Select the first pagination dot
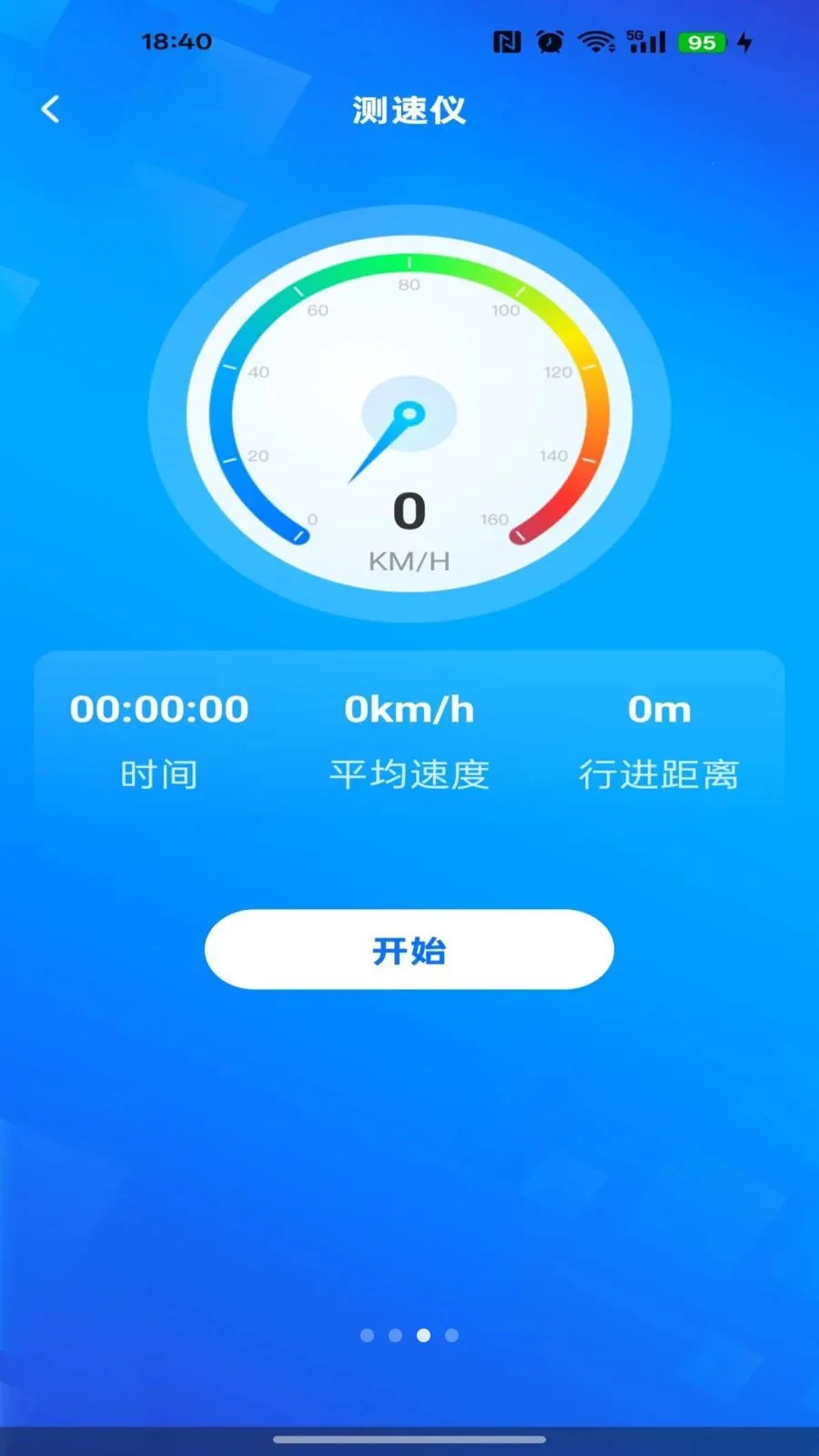 point(368,1335)
